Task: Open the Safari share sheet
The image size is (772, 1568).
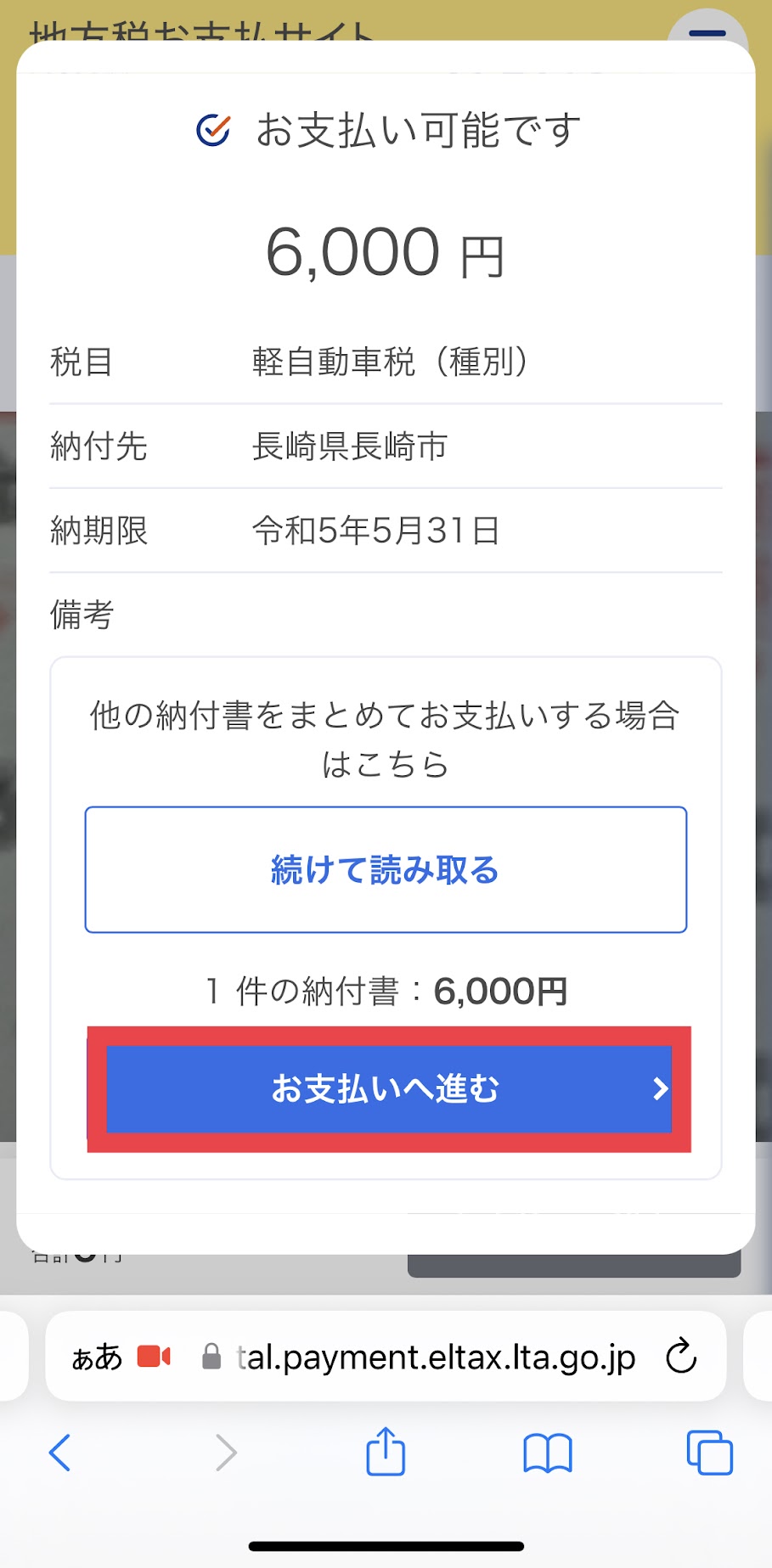Action: click(x=386, y=1451)
